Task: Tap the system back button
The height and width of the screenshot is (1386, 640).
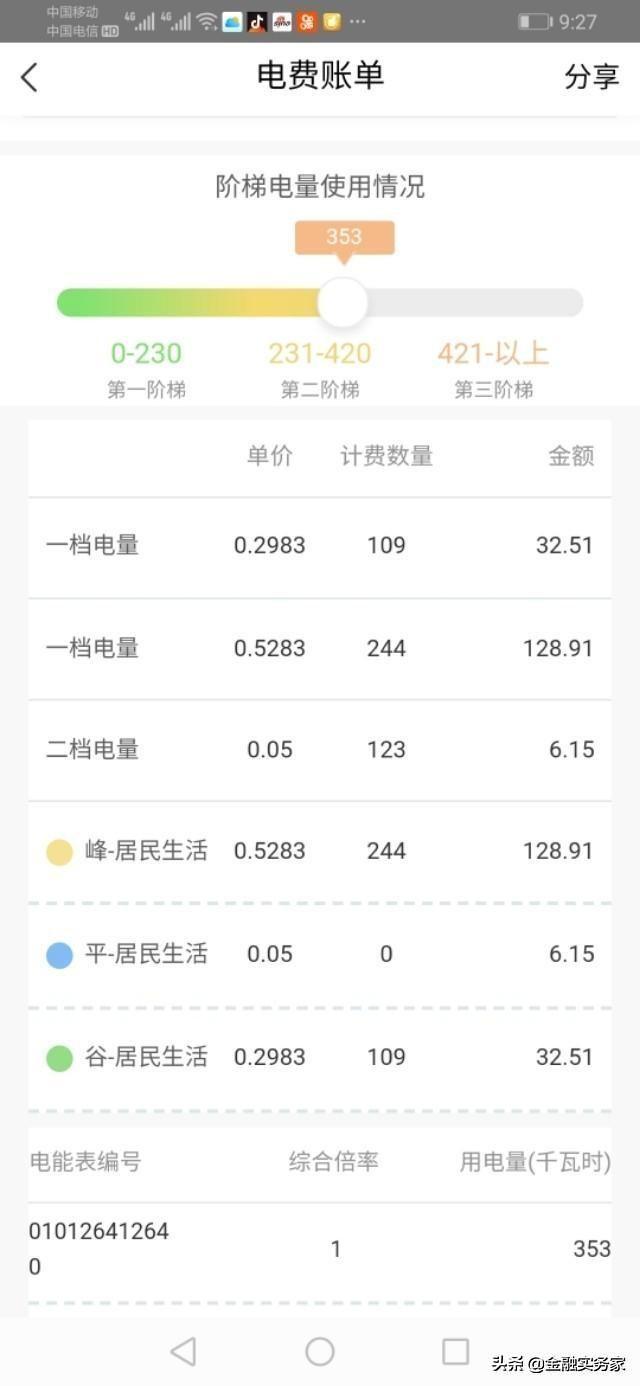Action: coord(183,1351)
